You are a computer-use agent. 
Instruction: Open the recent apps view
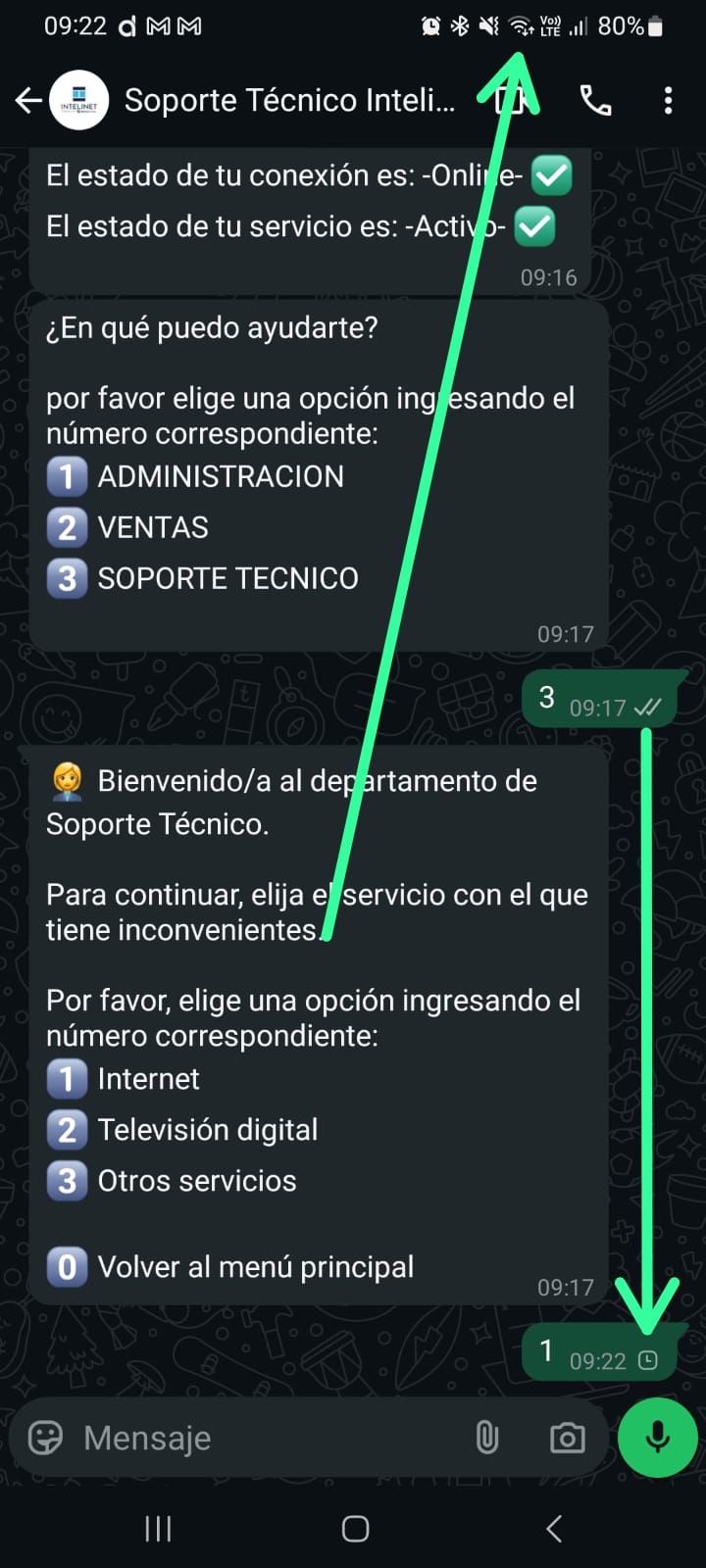click(x=158, y=1529)
